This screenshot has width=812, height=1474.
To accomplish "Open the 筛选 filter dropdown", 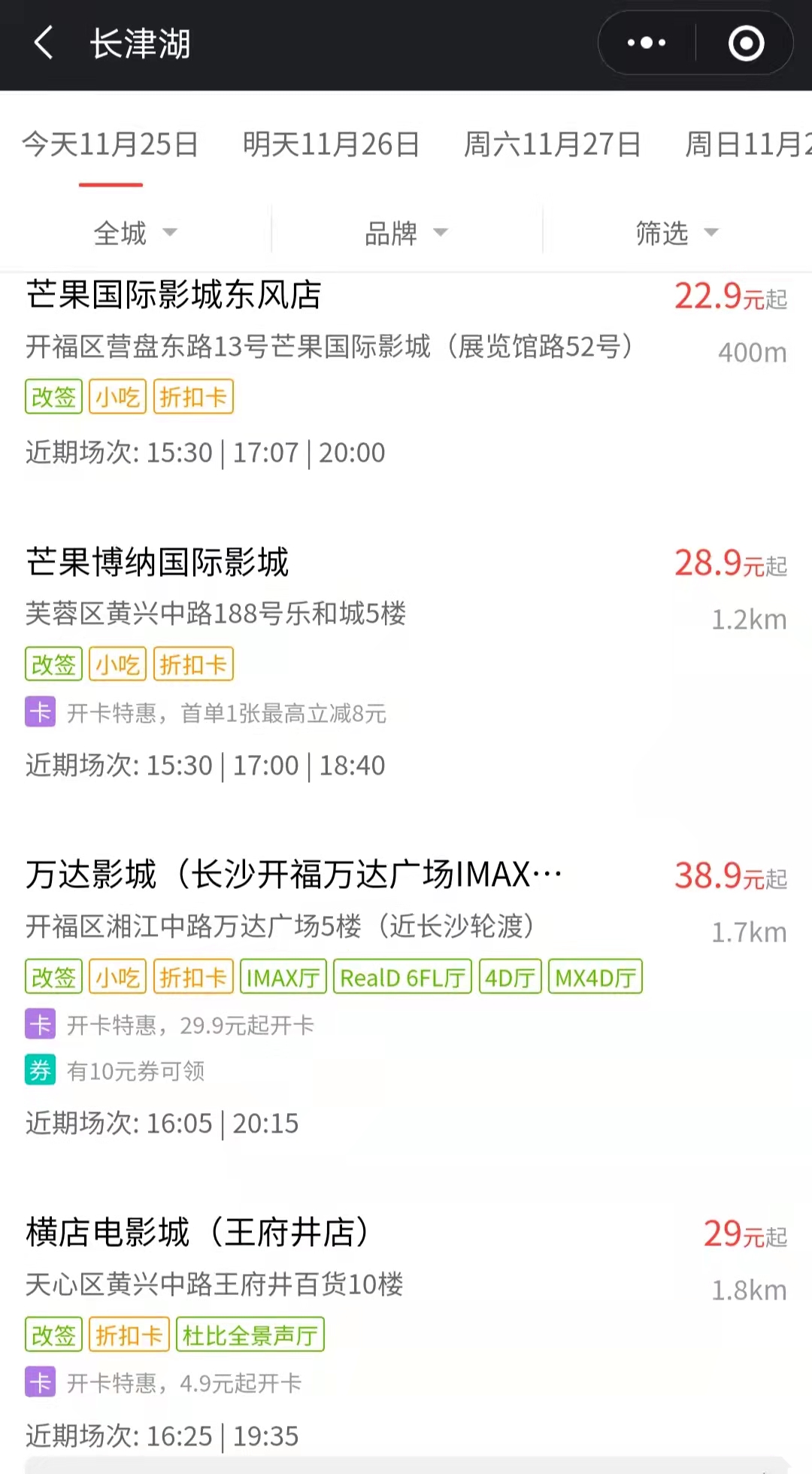I will click(x=677, y=233).
